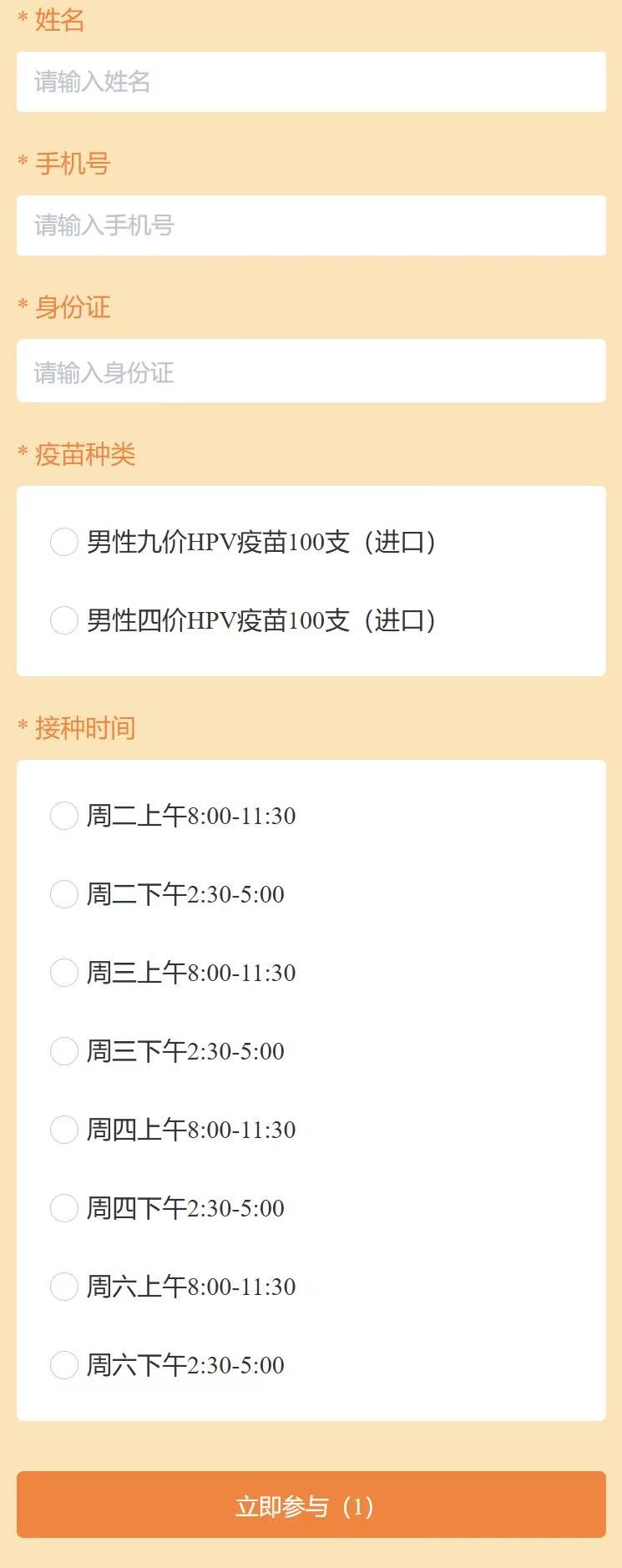Choose 周二下午2:30-5:00 time slot
The image size is (622, 1568).
[64, 894]
